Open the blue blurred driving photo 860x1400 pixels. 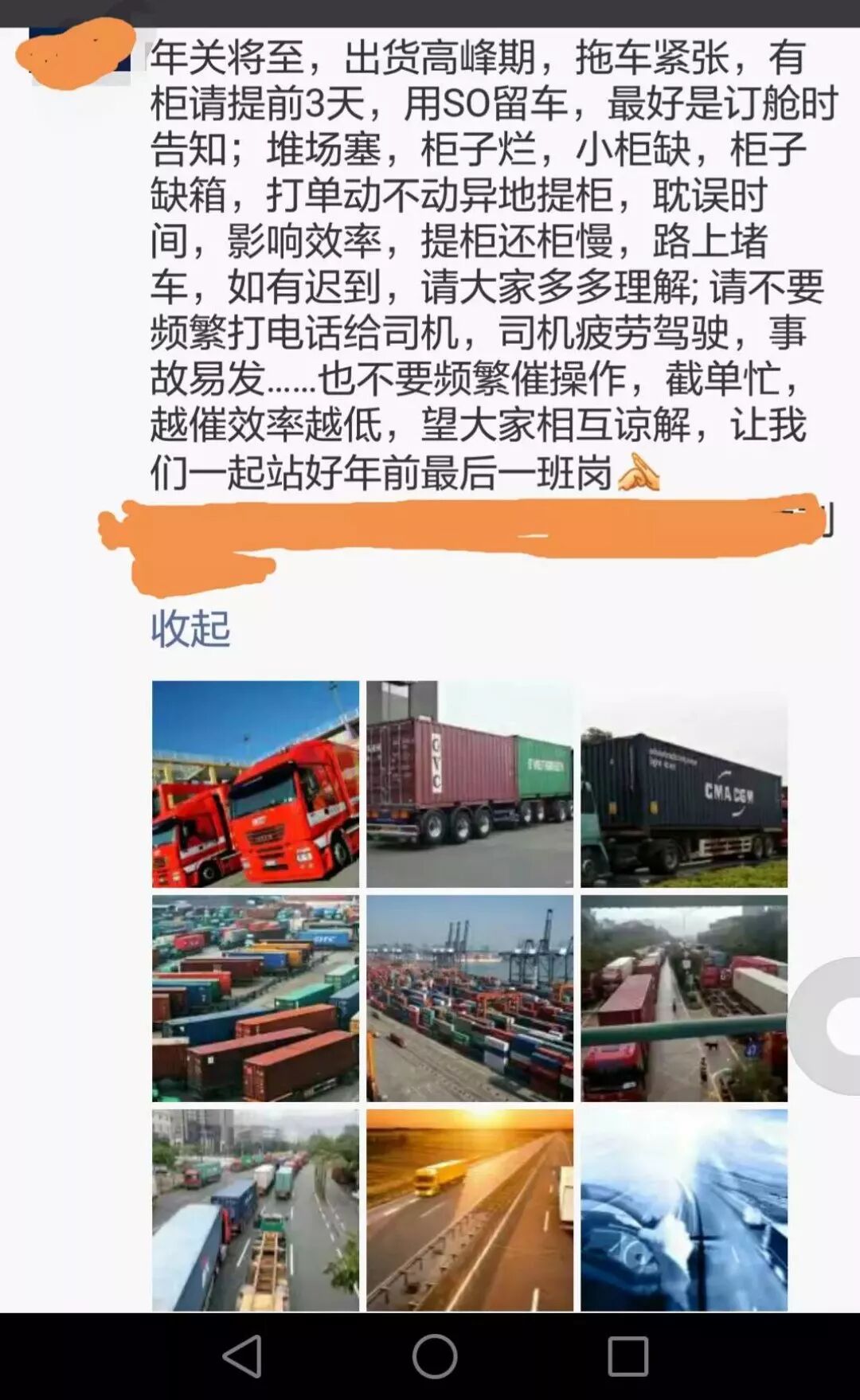pyautogui.click(x=684, y=1209)
